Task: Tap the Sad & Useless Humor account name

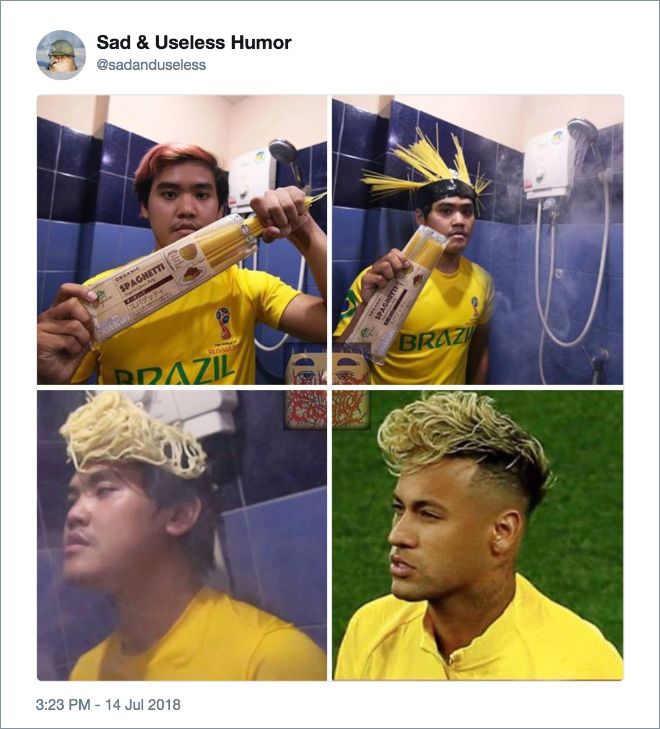Action: pos(194,43)
